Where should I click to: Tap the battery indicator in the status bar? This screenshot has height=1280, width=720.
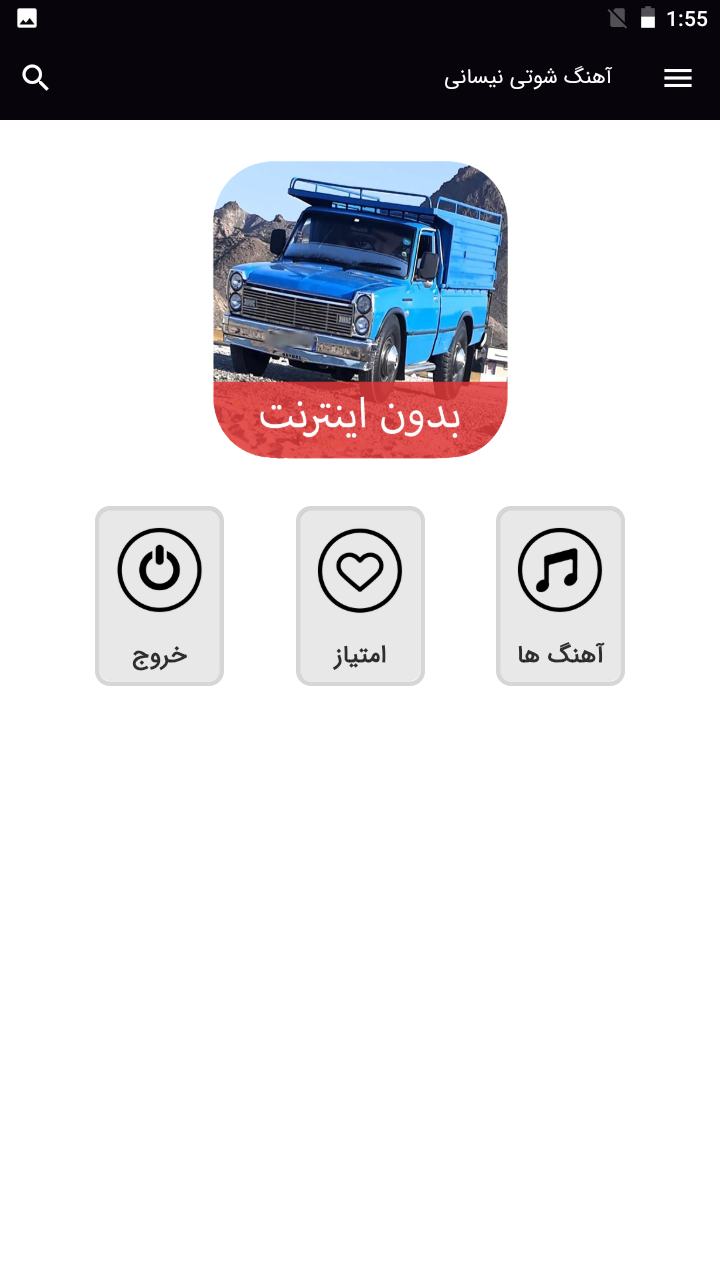point(646,17)
